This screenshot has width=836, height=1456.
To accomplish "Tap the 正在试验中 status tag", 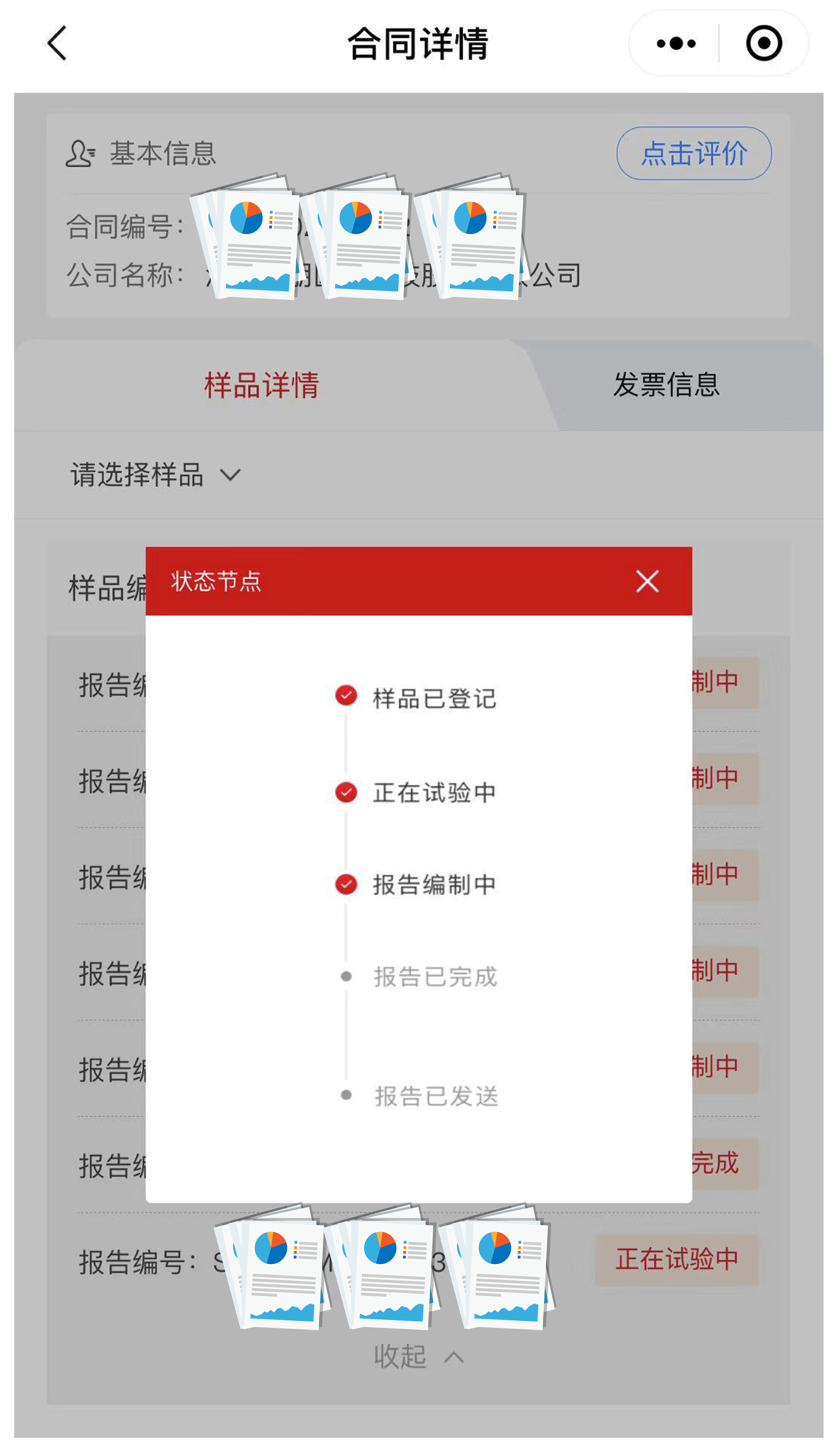I will coord(677,1260).
